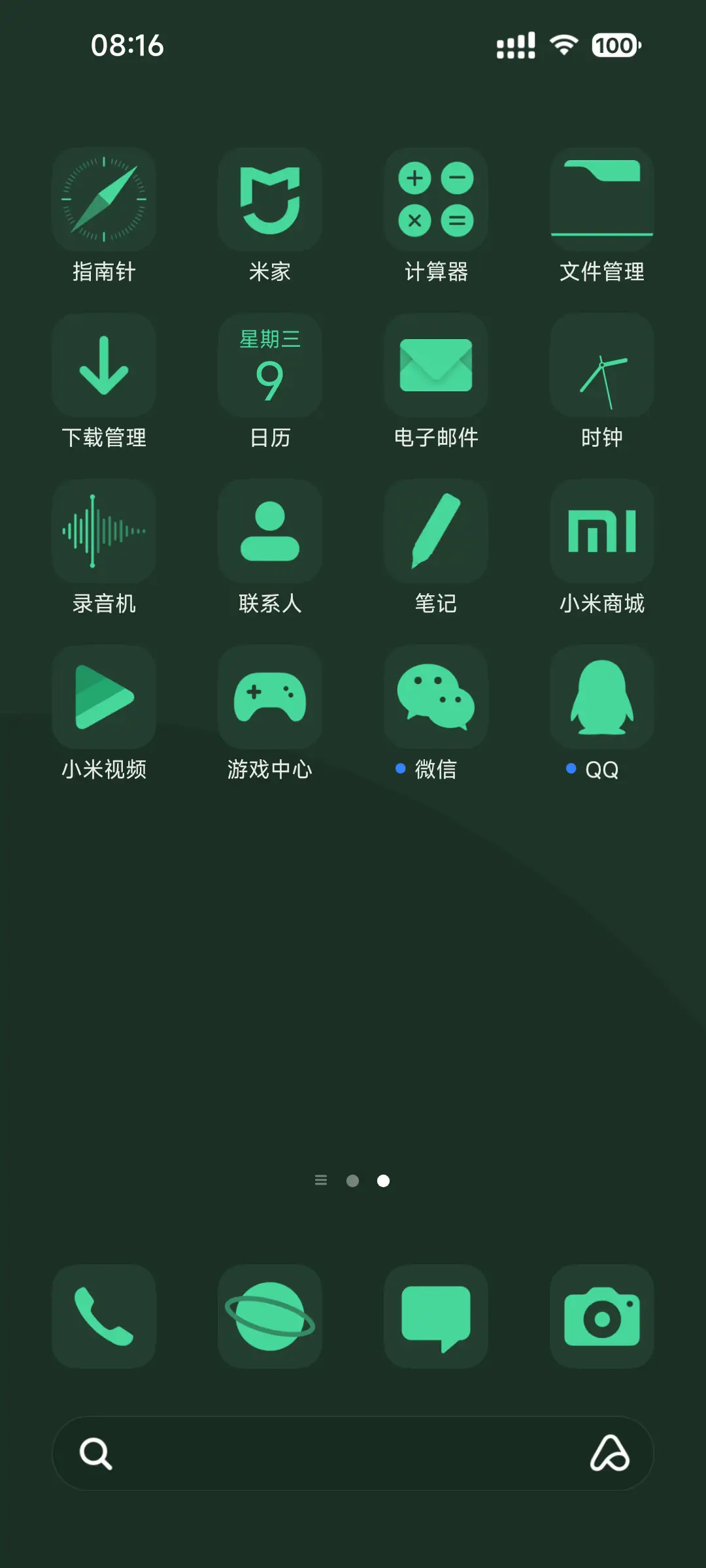The width and height of the screenshot is (706, 1568).
Task: Open the 文件管理 file manager
Action: click(x=601, y=199)
